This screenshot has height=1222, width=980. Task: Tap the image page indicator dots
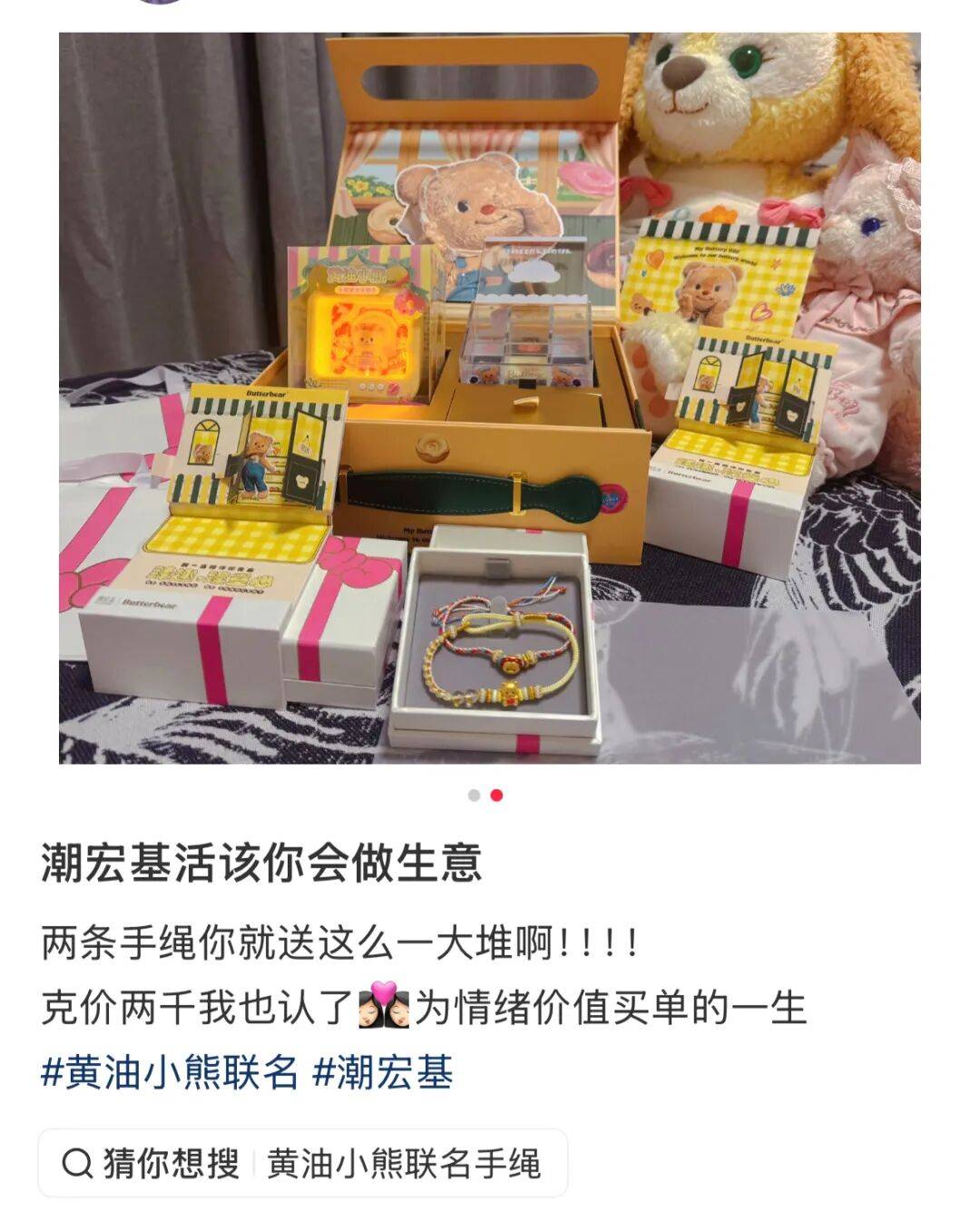(x=485, y=796)
